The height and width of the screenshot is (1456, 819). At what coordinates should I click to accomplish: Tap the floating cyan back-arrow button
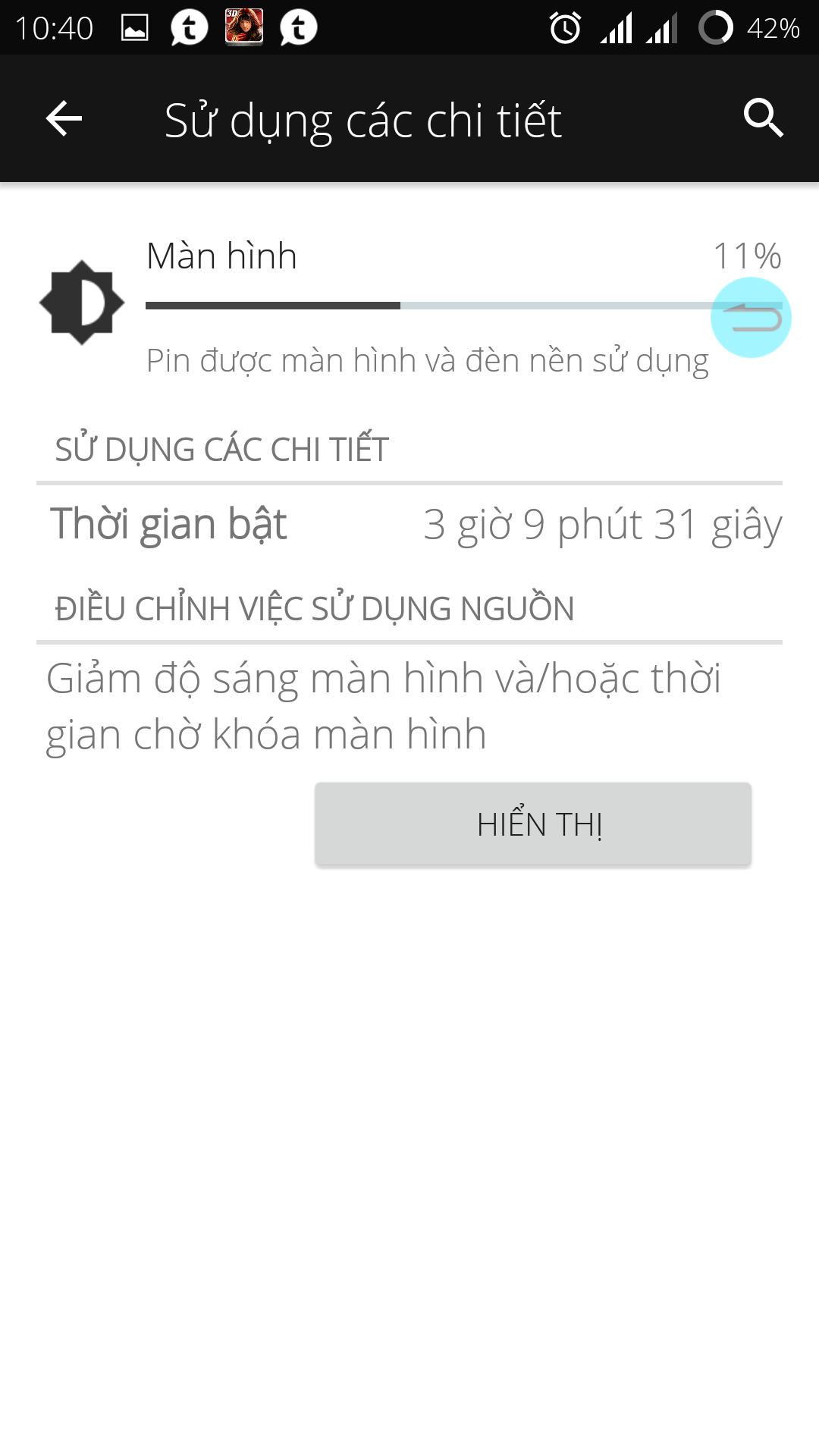coord(751,317)
